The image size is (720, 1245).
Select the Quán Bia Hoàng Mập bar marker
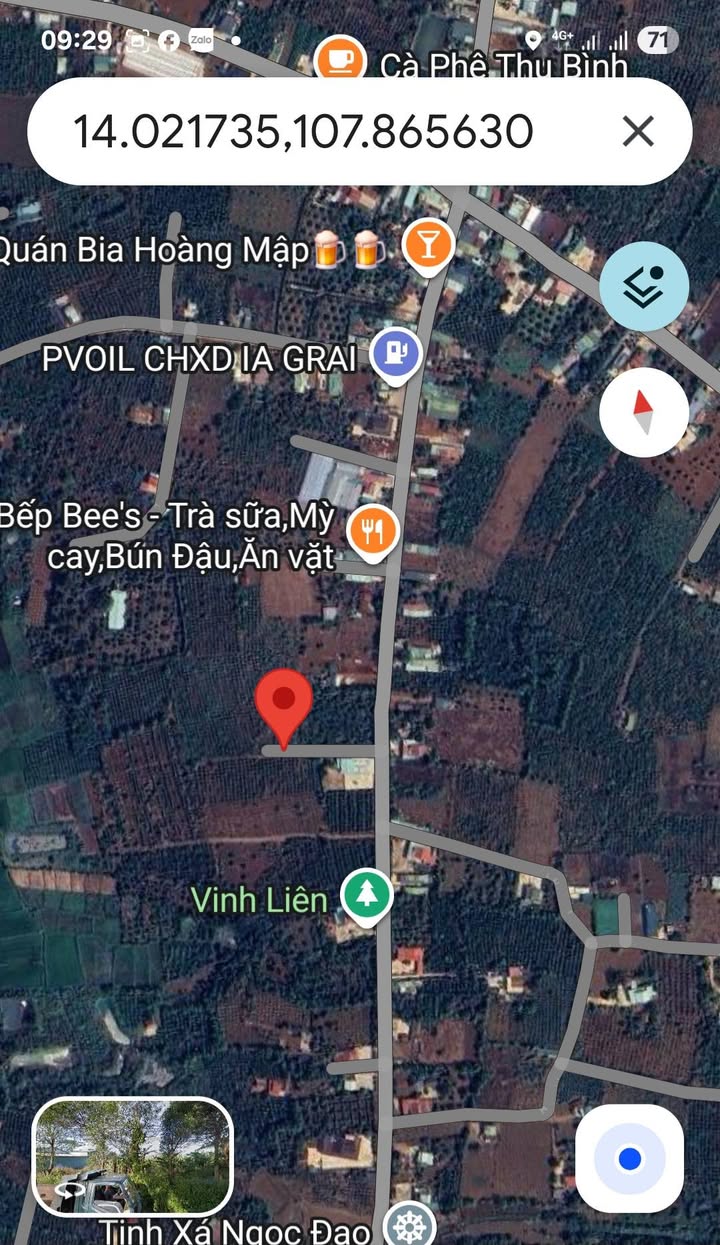click(428, 244)
